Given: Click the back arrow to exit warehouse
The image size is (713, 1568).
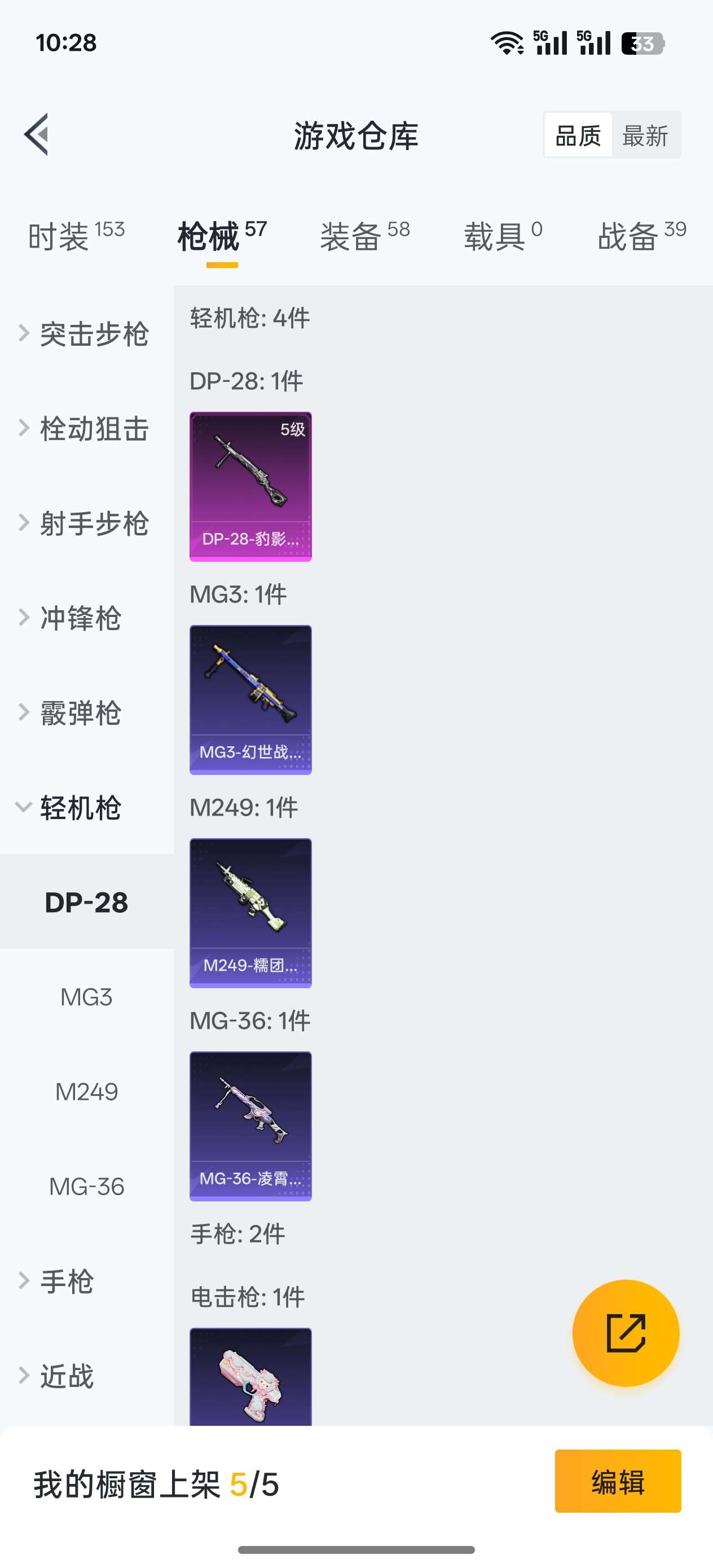Looking at the screenshot, I should coord(38,136).
